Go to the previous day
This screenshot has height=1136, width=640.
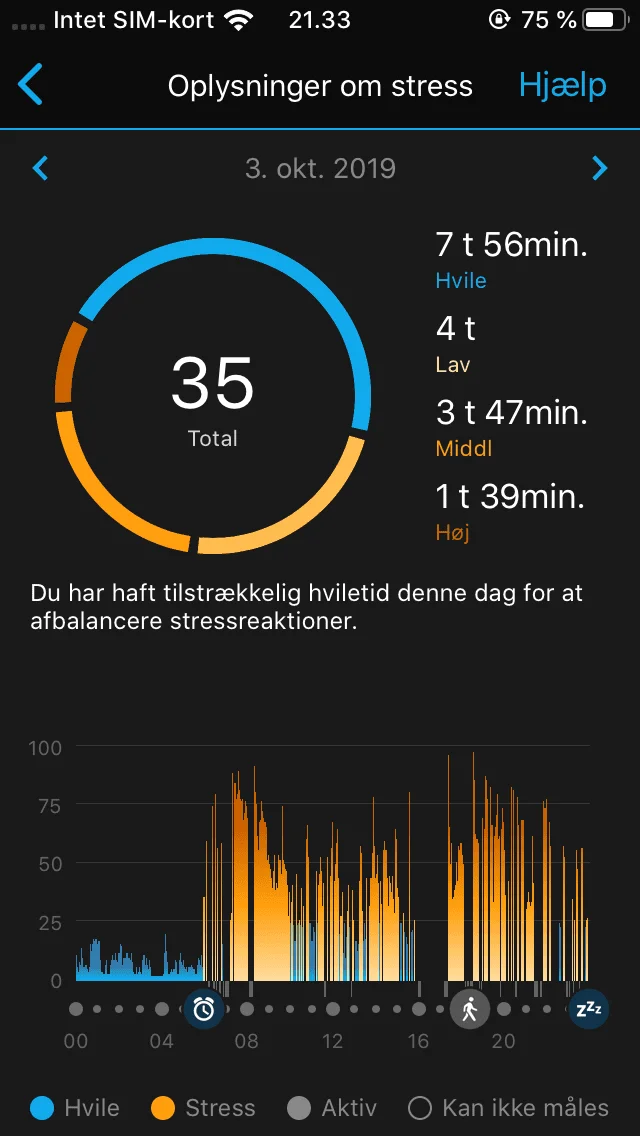(x=41, y=169)
